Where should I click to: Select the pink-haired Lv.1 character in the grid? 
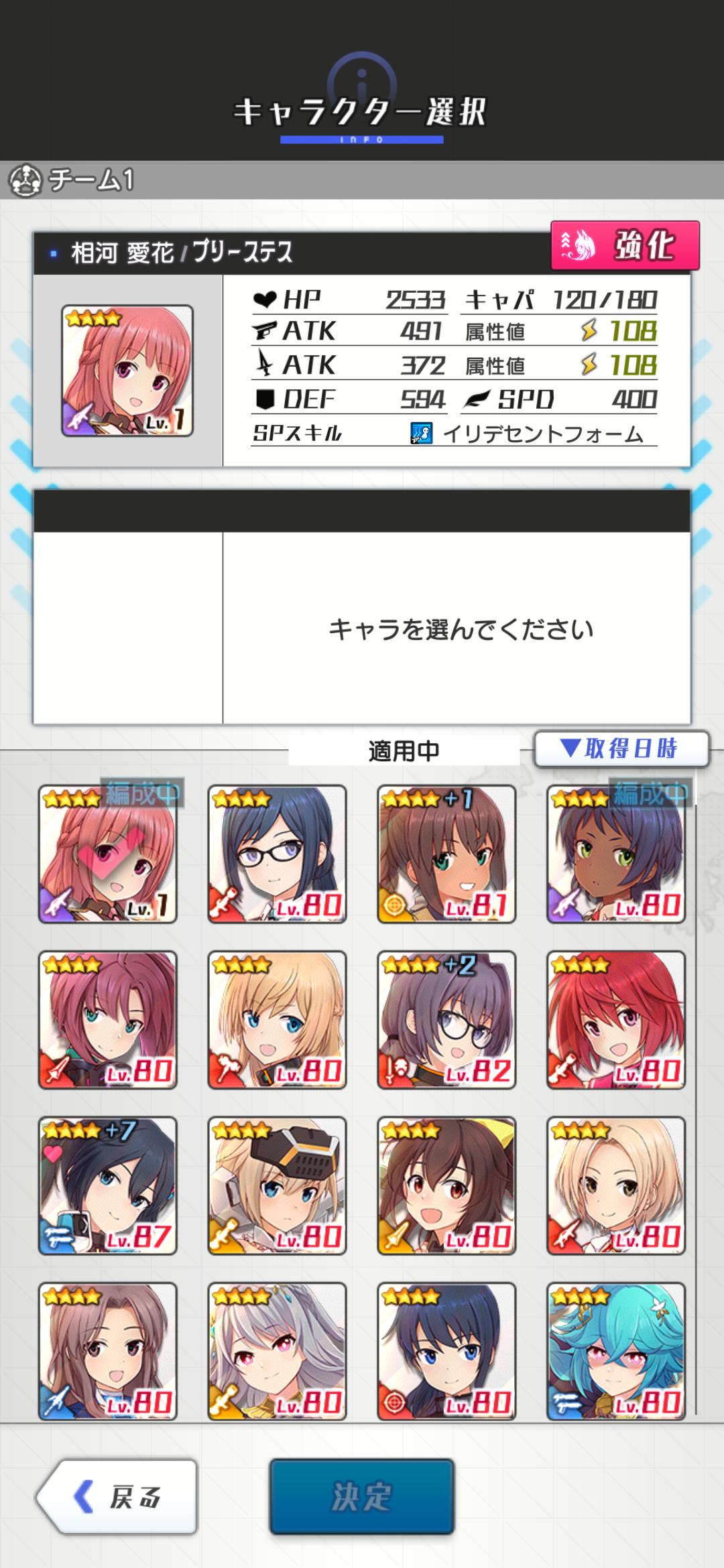click(x=108, y=854)
